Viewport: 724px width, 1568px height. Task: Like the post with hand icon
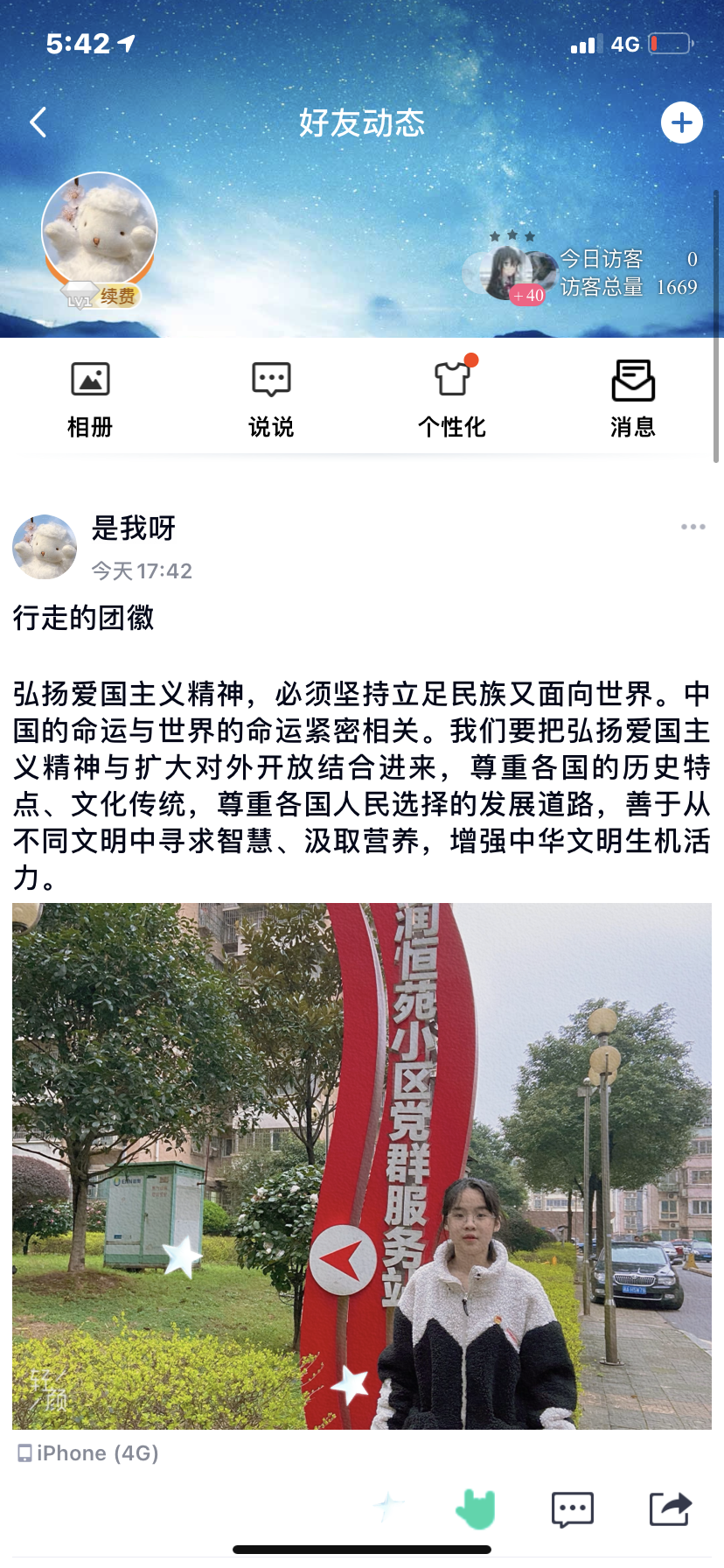[x=477, y=1508]
